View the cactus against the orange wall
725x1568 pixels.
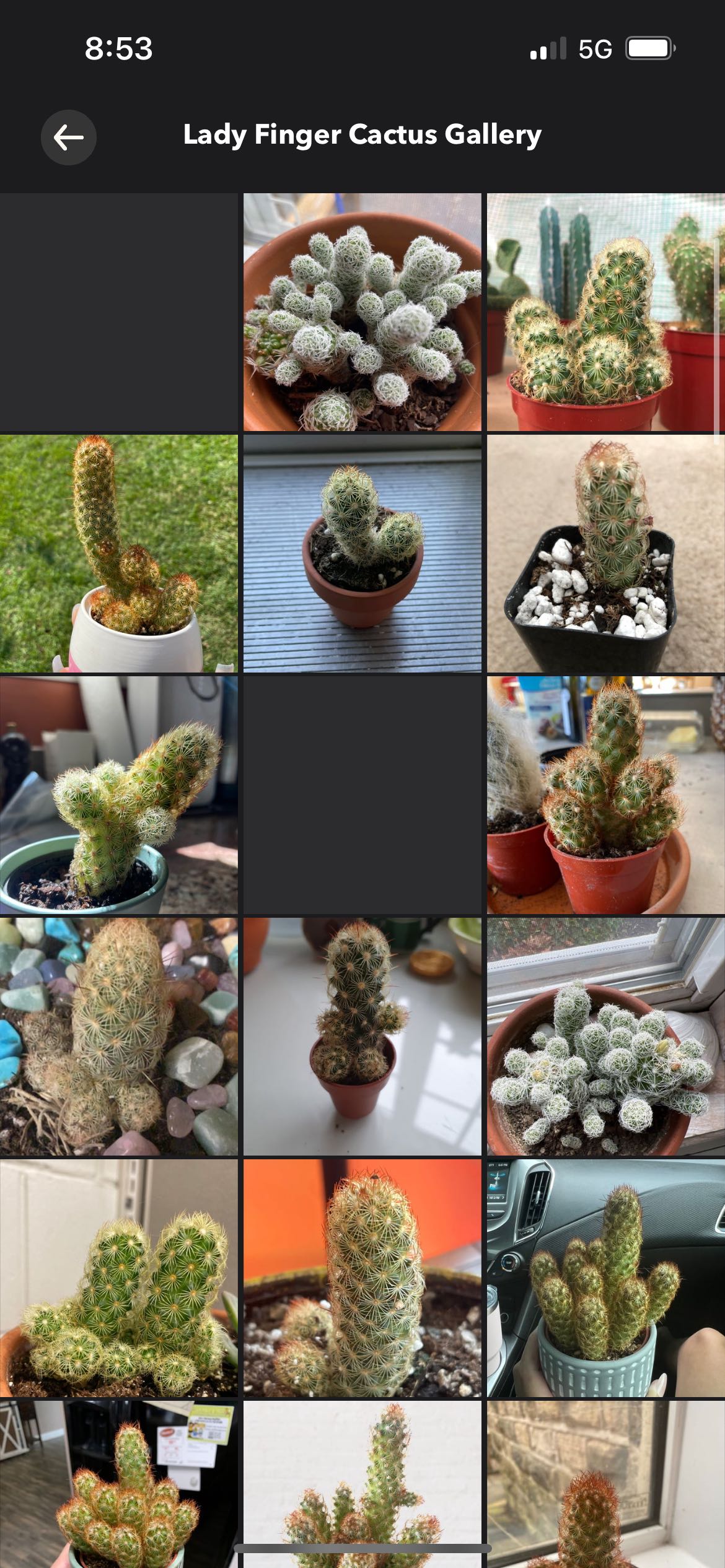[362, 1278]
